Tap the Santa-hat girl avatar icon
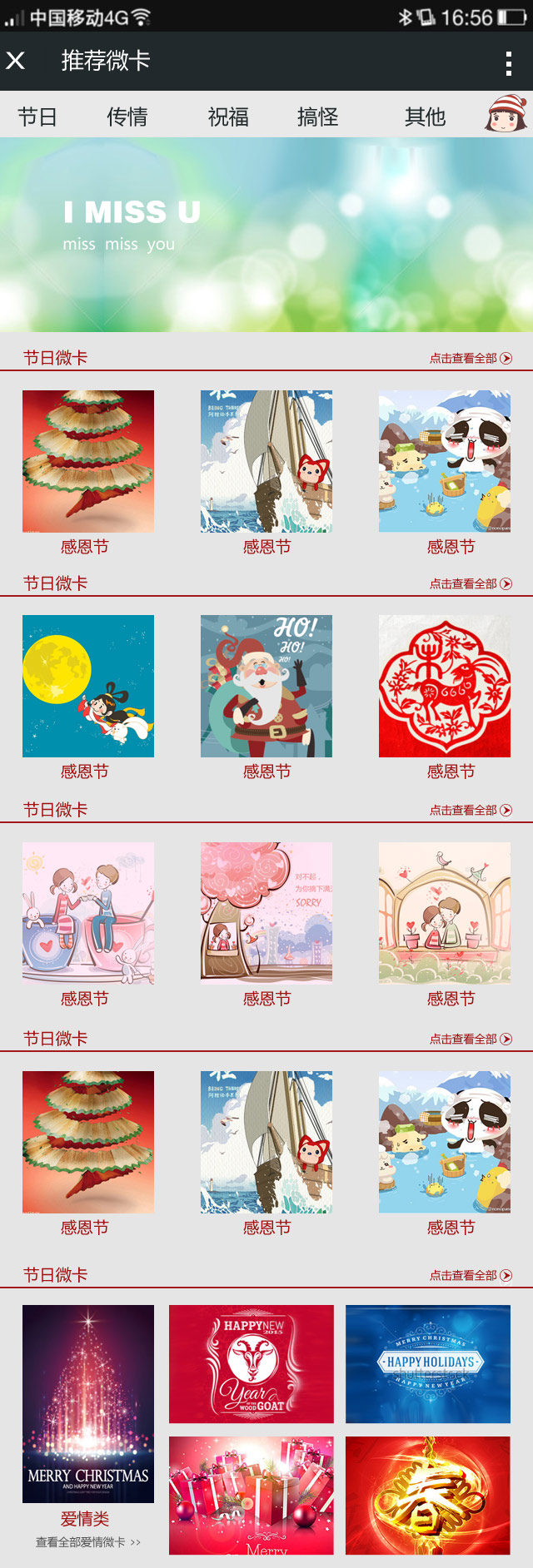533x1568 pixels. tap(506, 114)
